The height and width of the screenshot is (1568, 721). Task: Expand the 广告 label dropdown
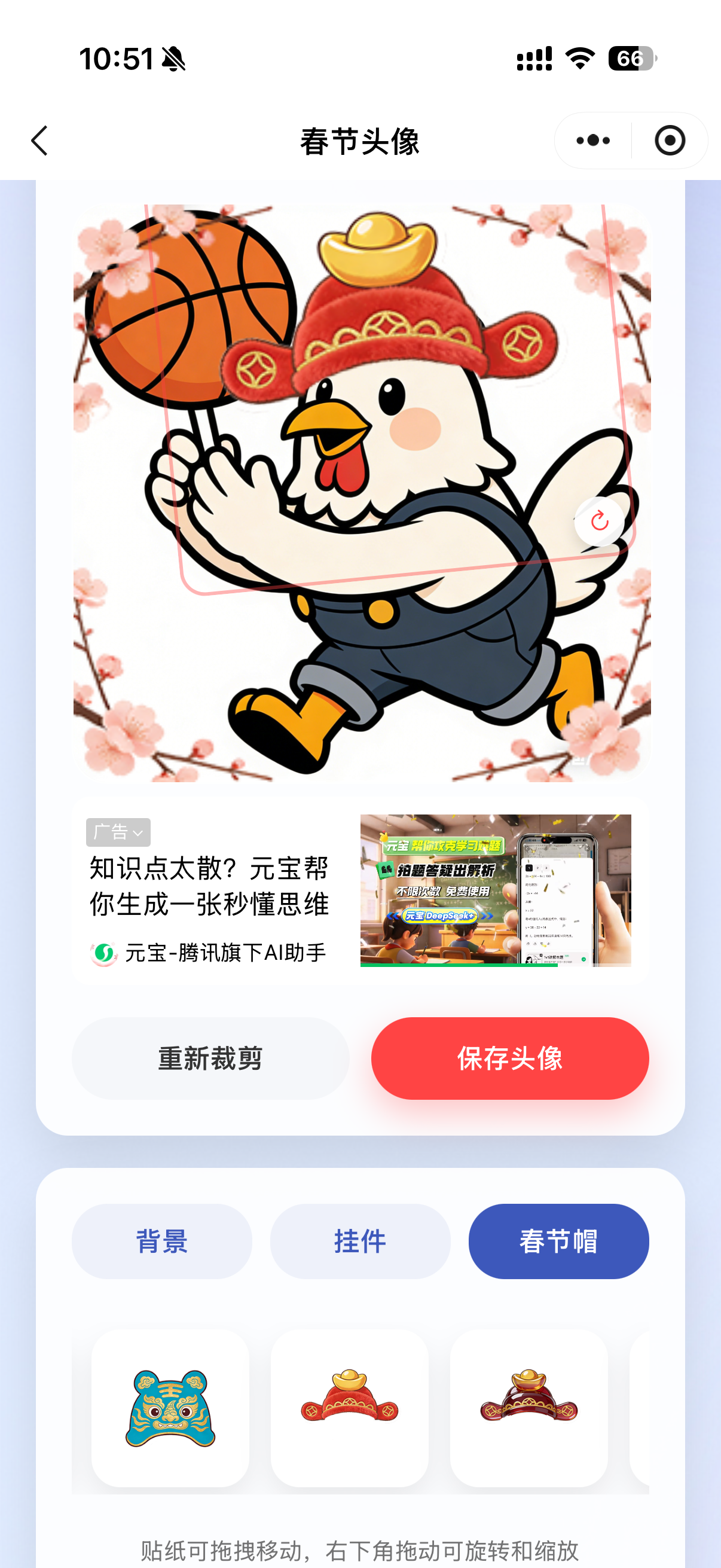click(x=118, y=831)
